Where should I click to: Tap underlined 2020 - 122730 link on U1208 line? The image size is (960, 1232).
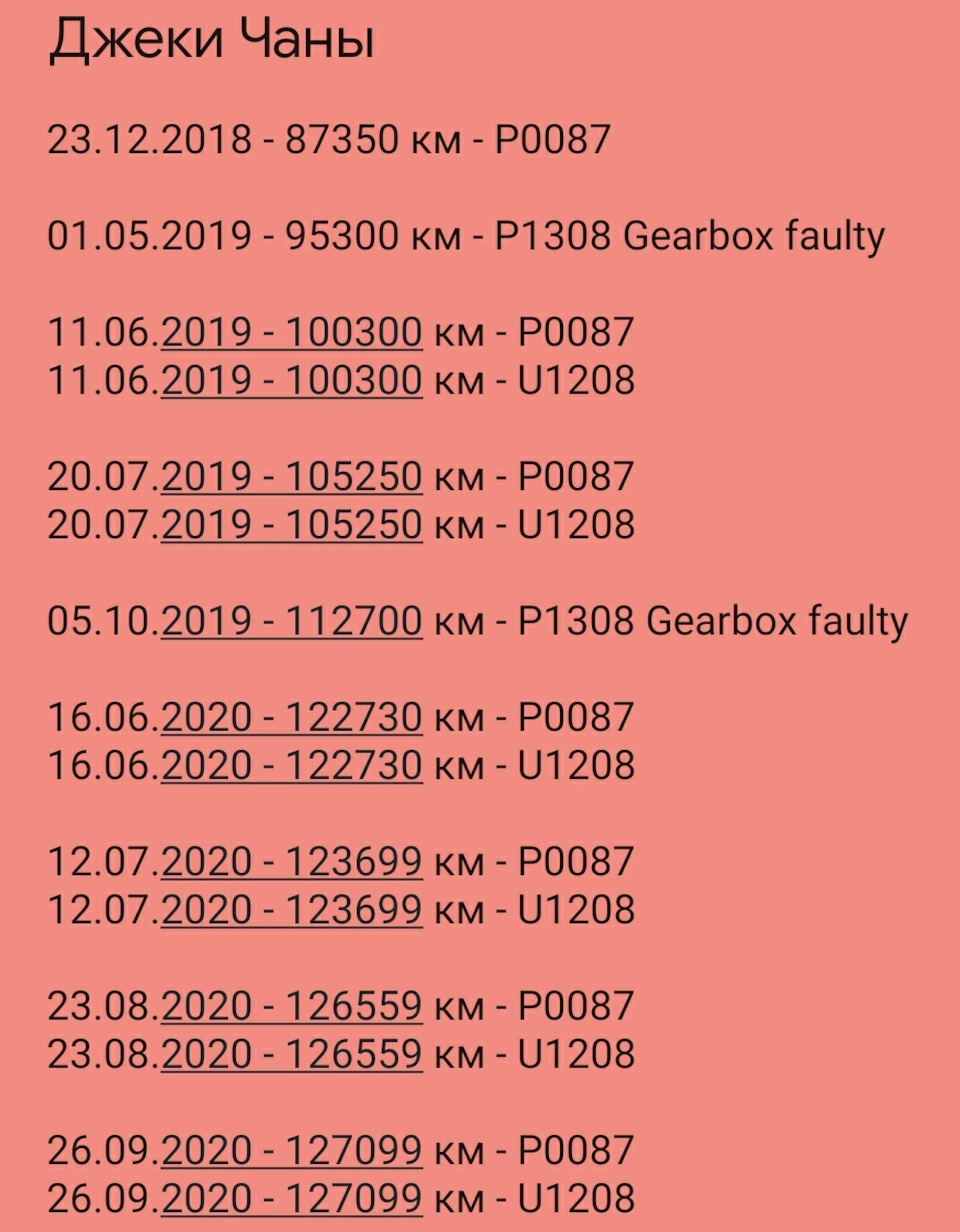pos(291,765)
